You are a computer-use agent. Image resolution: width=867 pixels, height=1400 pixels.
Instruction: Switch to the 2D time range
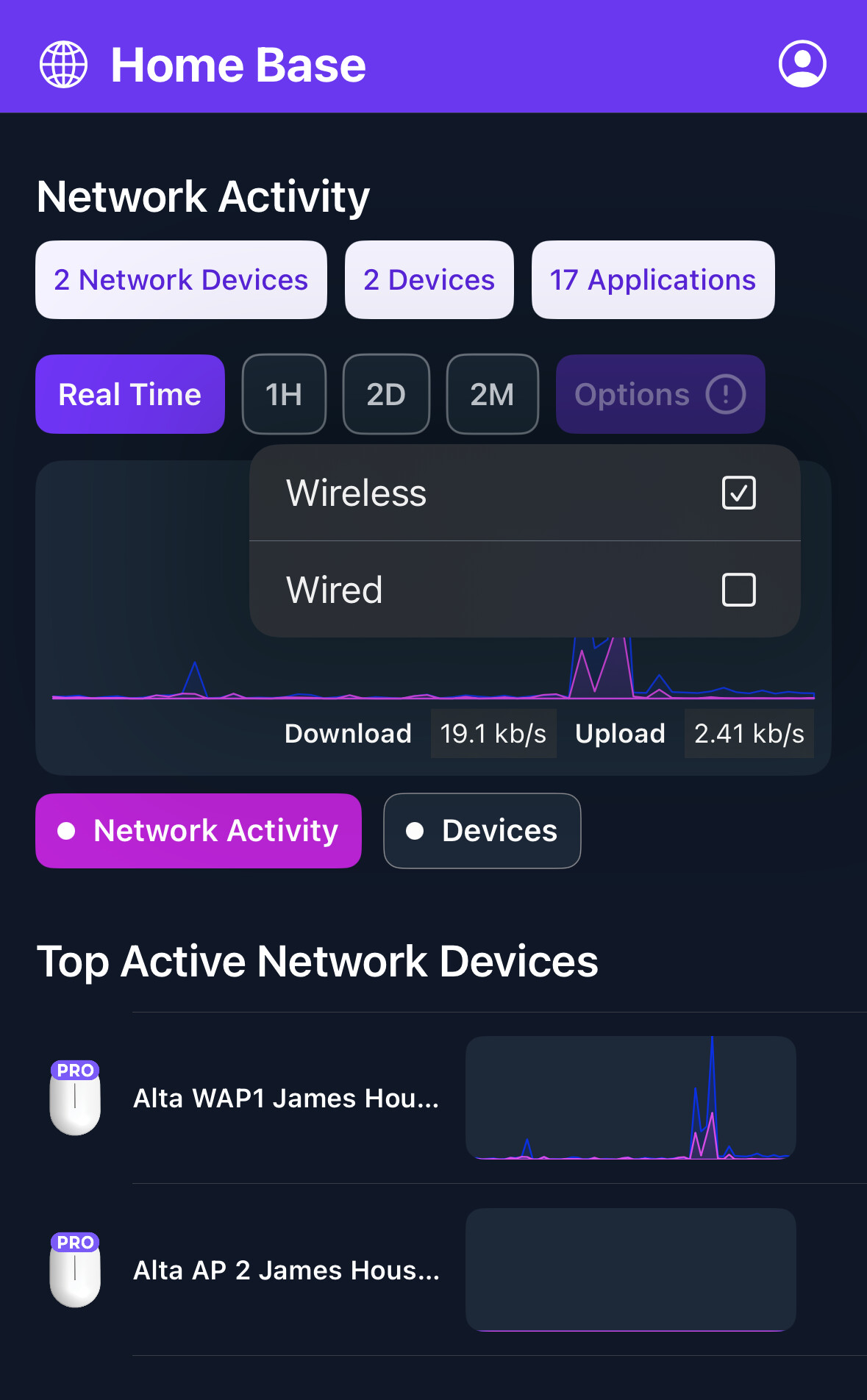click(386, 395)
